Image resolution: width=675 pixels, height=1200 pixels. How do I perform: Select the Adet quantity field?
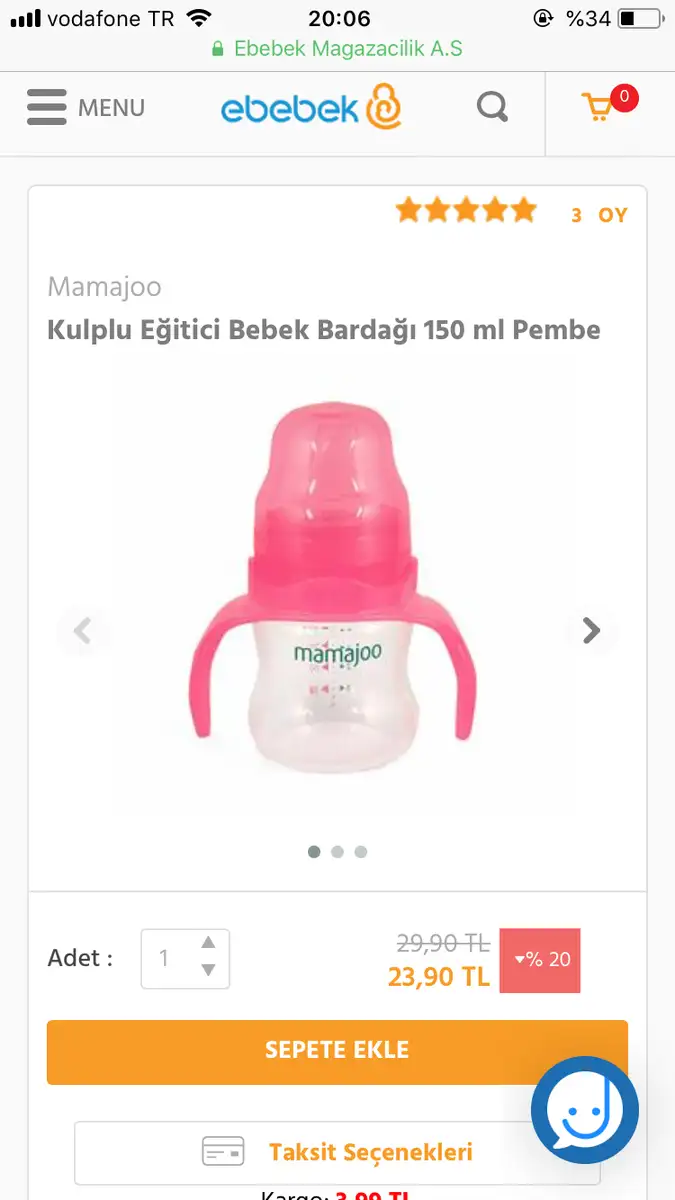coord(185,959)
